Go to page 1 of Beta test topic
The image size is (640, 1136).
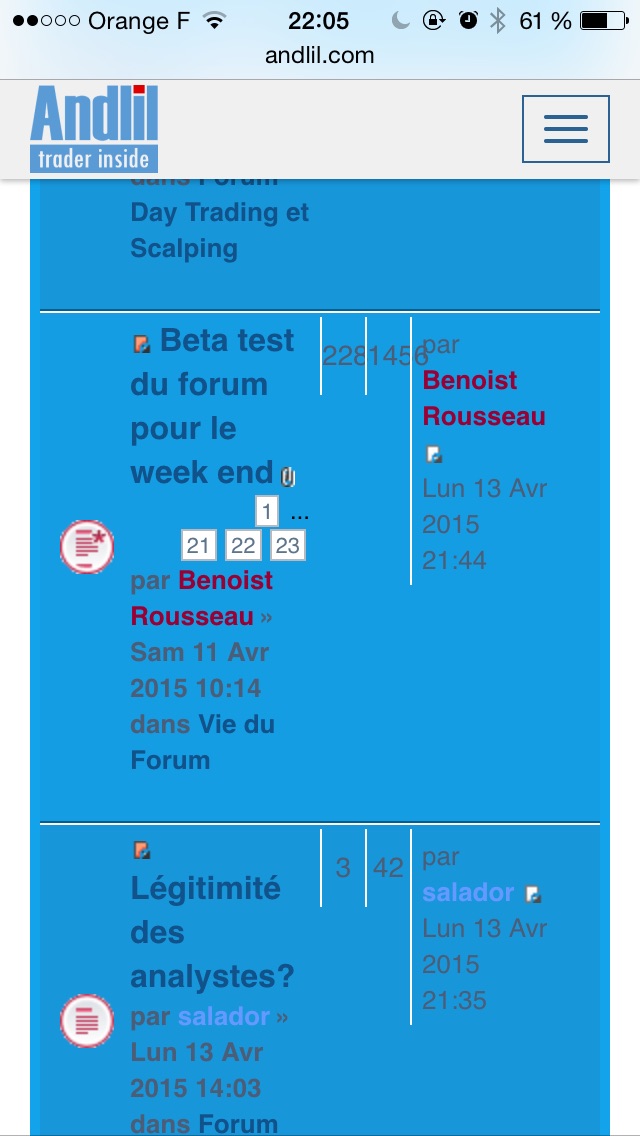tap(266, 513)
